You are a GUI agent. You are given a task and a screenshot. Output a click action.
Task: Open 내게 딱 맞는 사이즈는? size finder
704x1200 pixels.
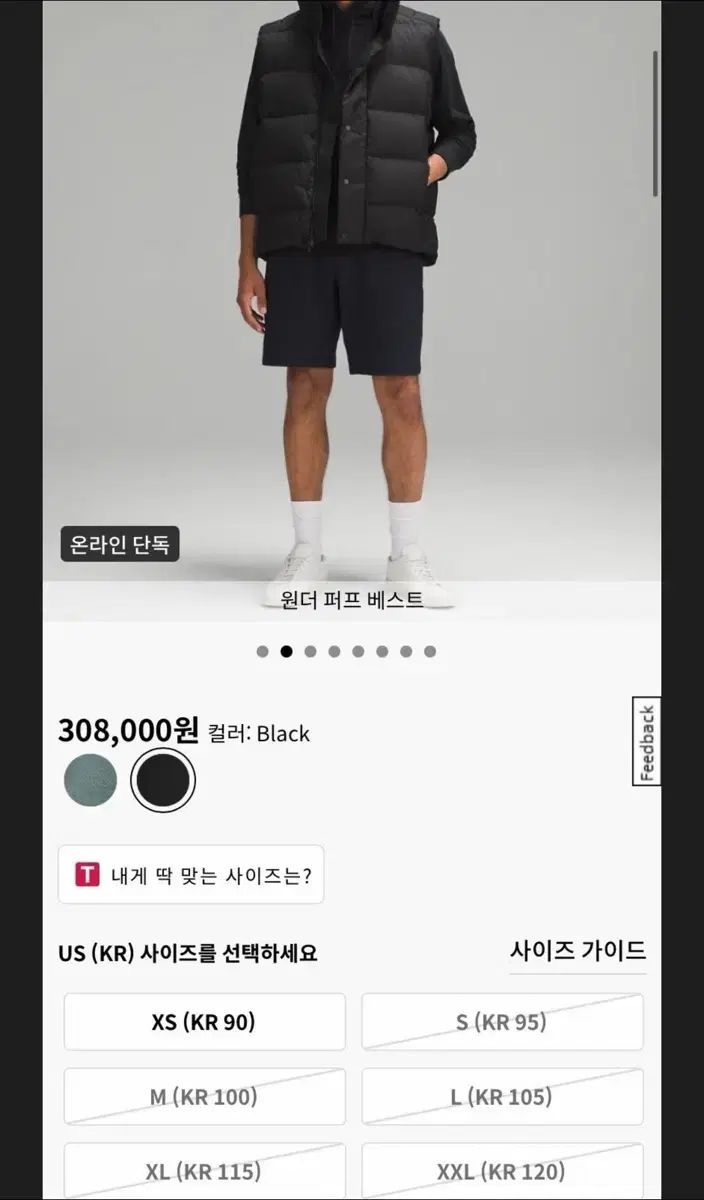[x=191, y=875]
